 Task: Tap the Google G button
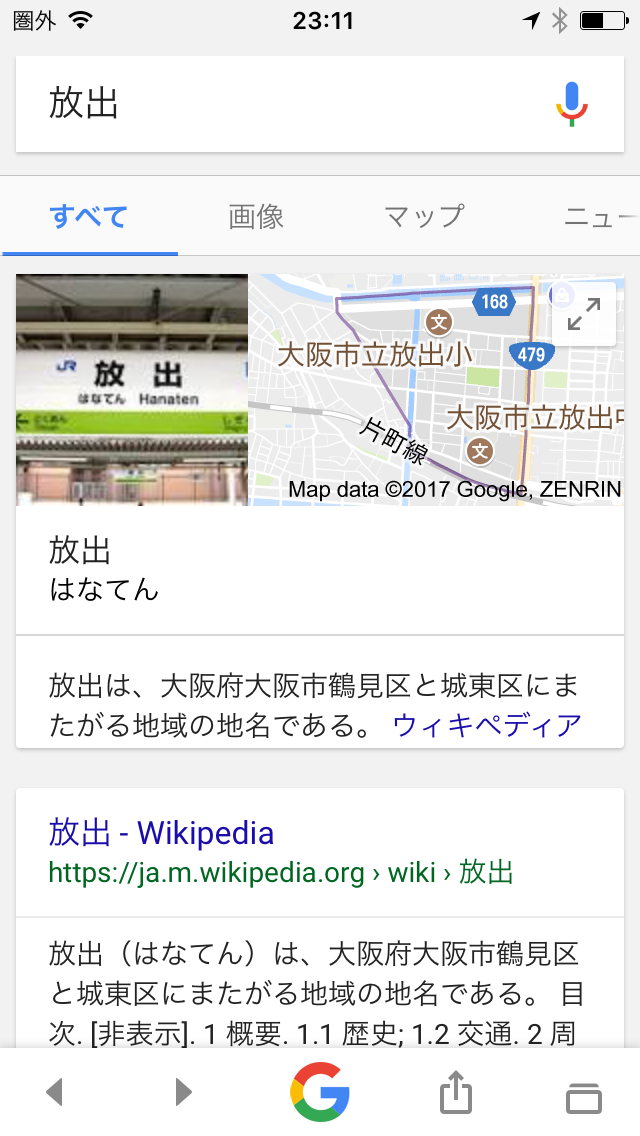[x=320, y=1092]
